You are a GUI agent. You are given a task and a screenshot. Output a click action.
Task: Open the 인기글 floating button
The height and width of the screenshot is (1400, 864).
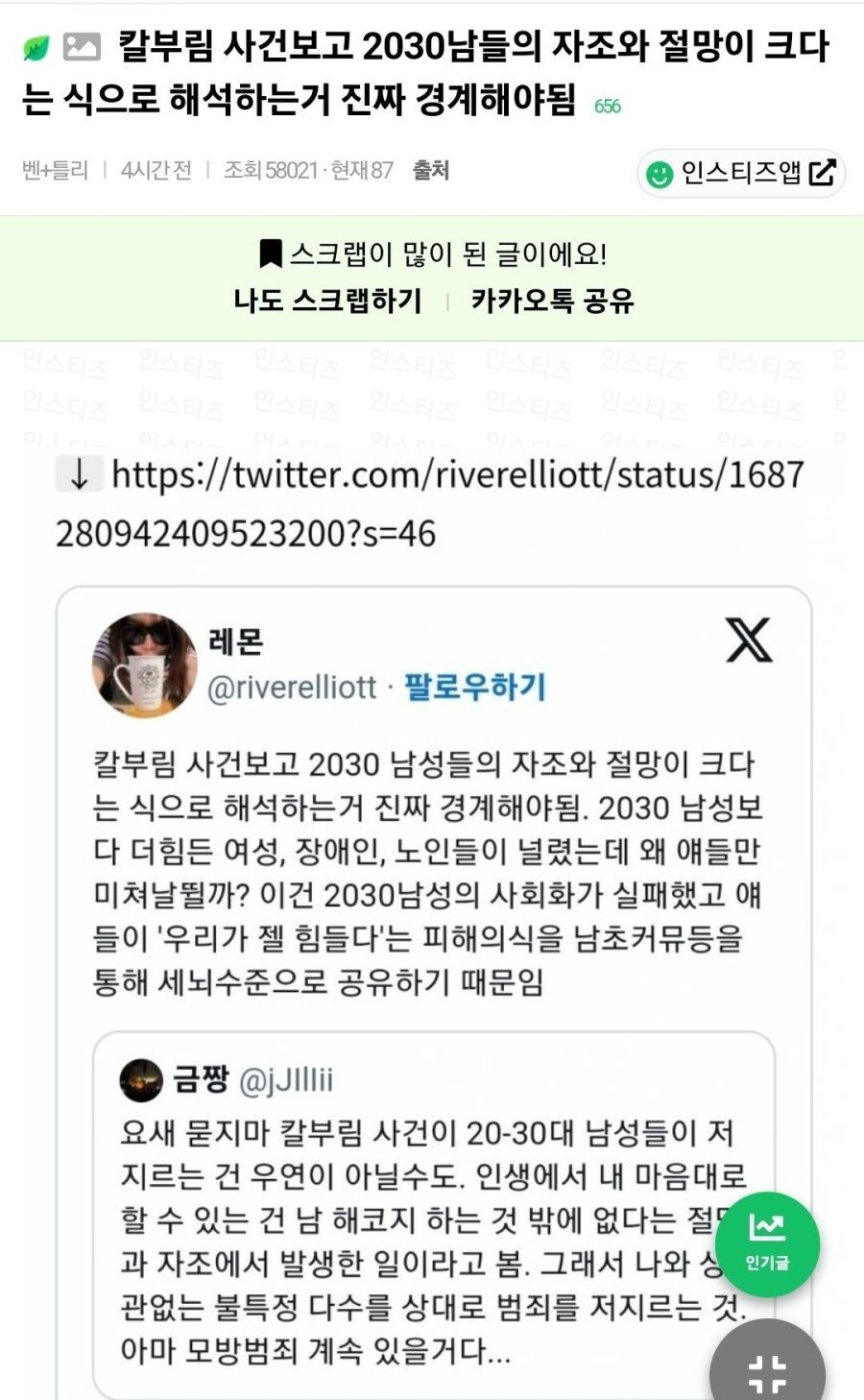tap(767, 1244)
